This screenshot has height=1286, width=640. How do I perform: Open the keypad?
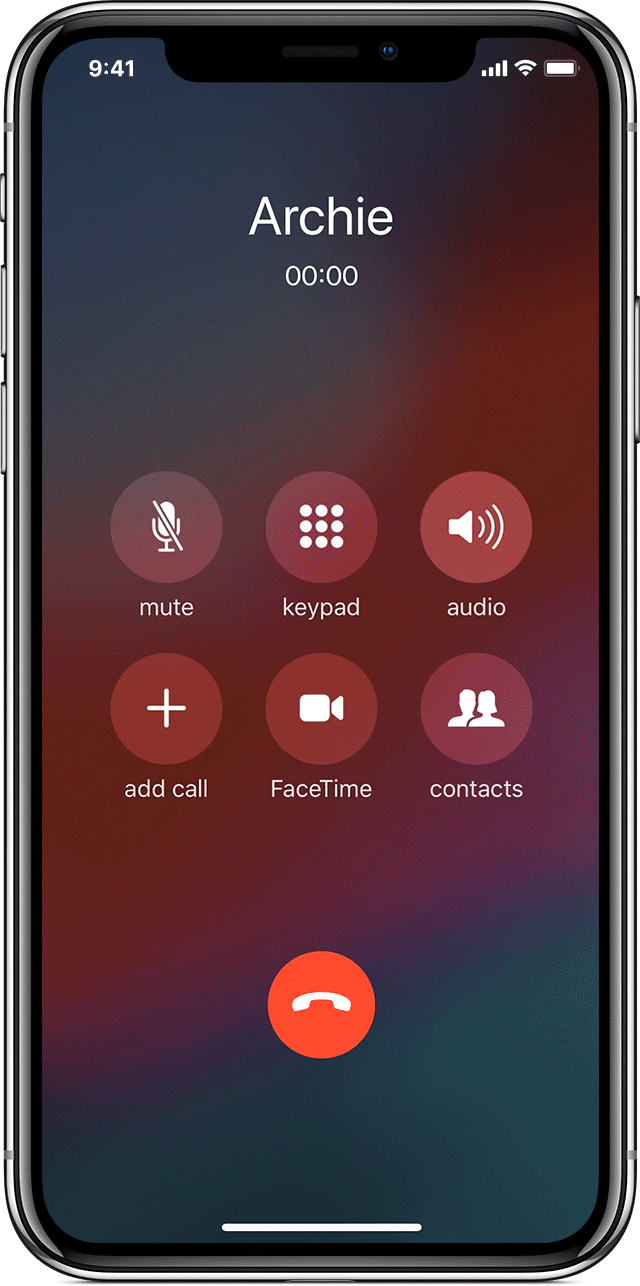(321, 527)
